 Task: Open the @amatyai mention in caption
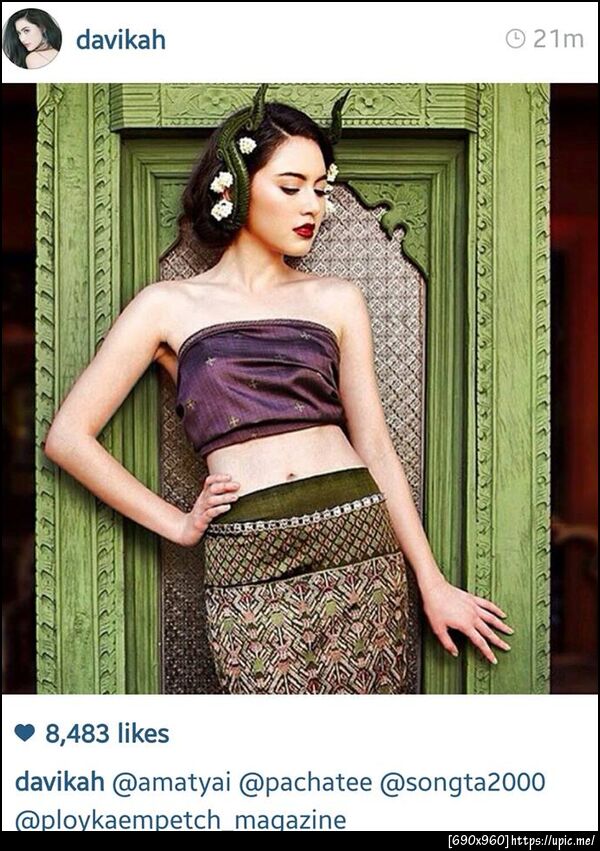pos(172,782)
